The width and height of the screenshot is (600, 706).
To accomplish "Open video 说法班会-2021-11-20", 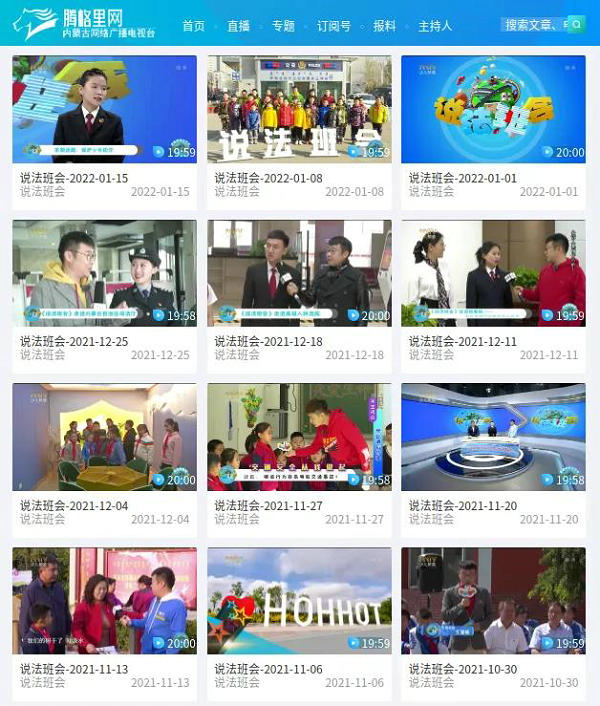I will point(493,437).
